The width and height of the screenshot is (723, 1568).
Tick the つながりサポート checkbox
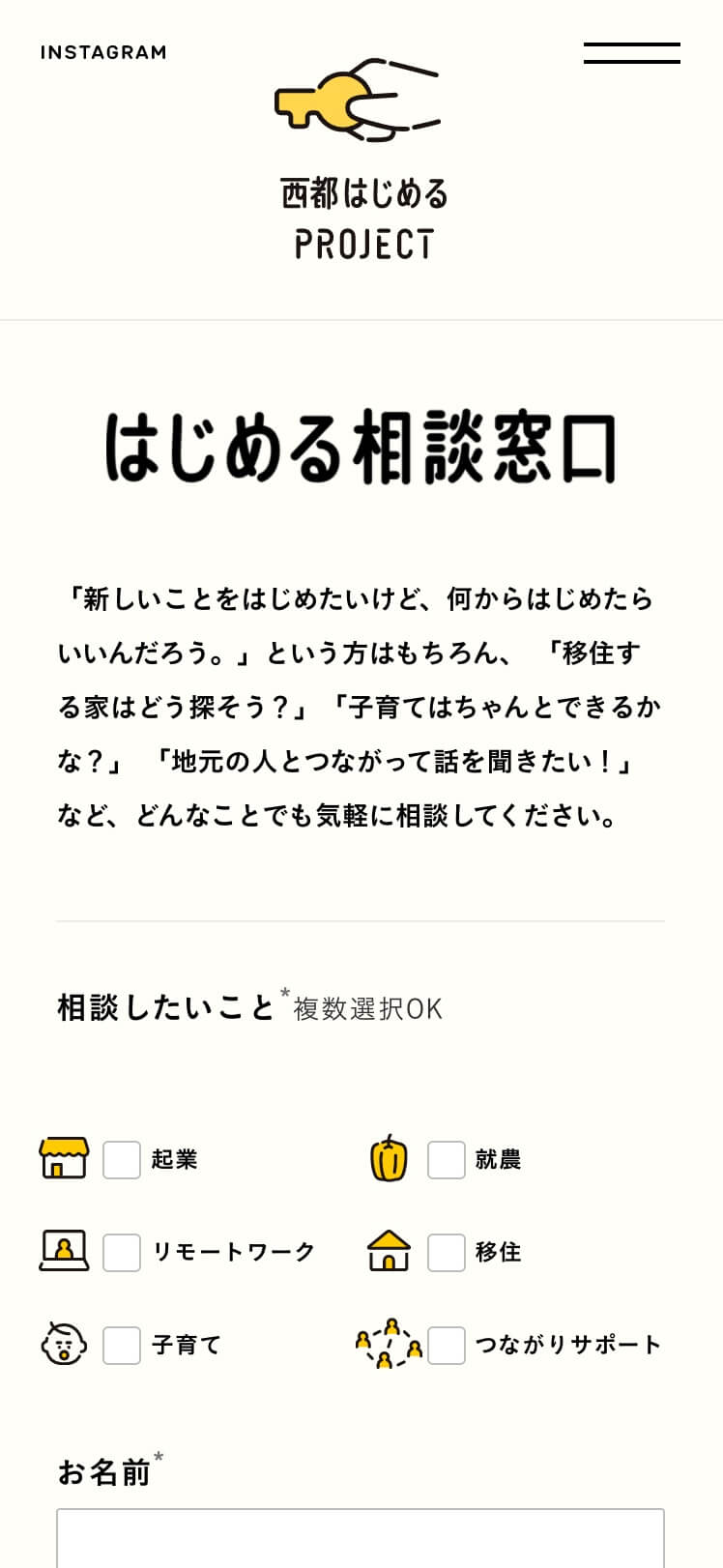[x=447, y=1345]
